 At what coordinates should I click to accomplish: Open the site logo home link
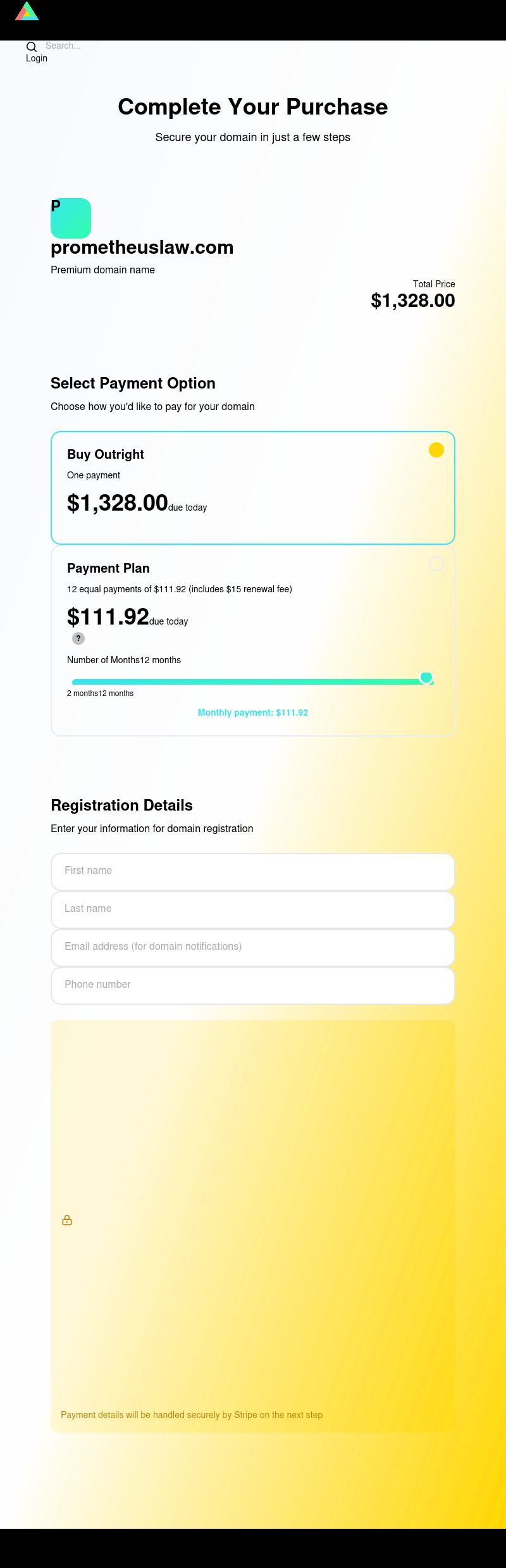pos(27,11)
